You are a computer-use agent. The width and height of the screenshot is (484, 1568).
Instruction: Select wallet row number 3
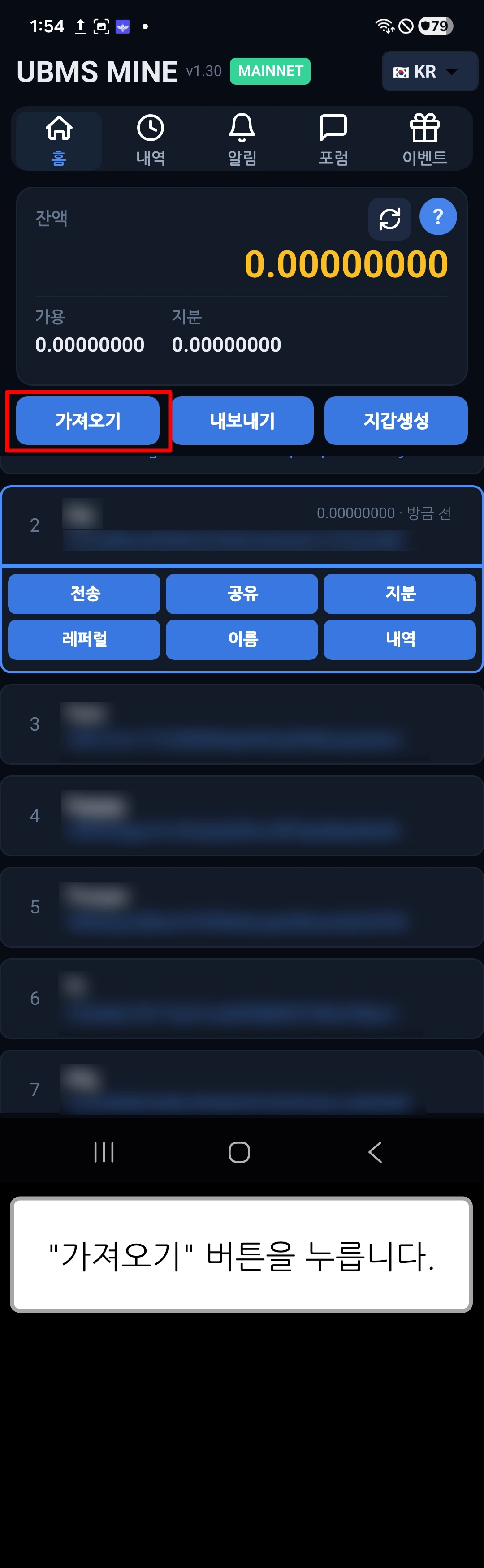[242, 724]
